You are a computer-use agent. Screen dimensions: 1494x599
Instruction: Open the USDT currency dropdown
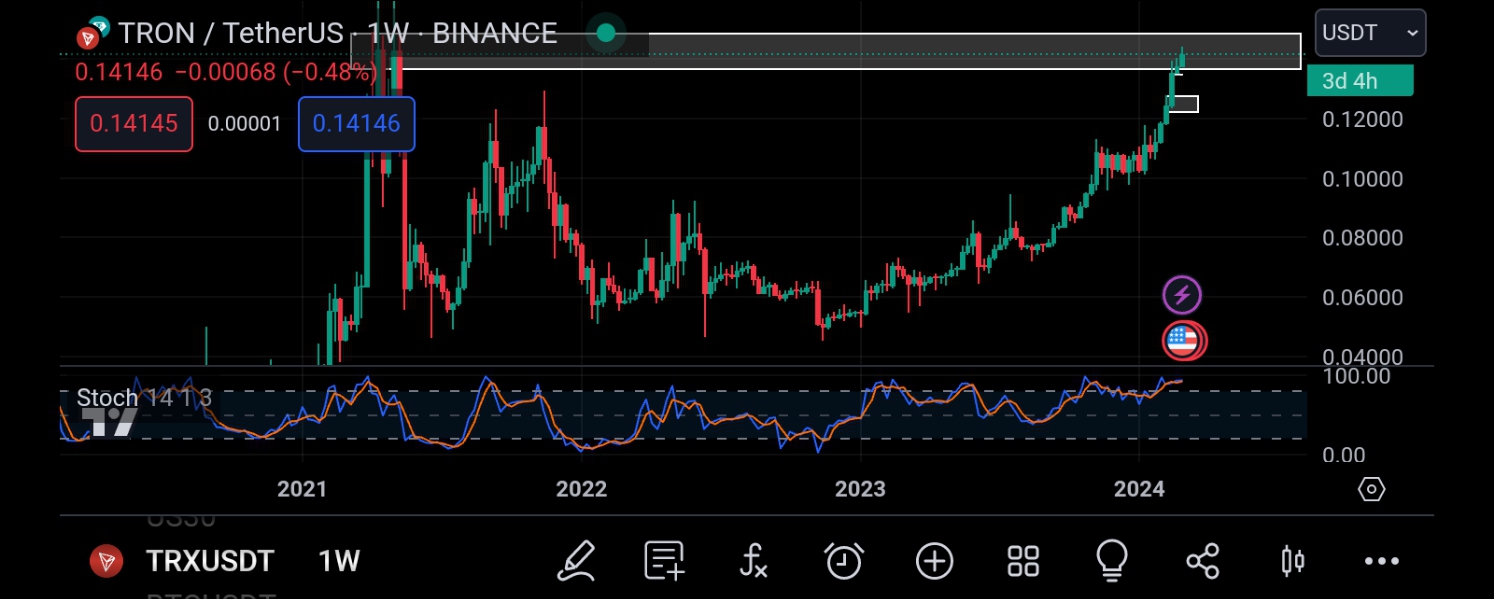1369,33
